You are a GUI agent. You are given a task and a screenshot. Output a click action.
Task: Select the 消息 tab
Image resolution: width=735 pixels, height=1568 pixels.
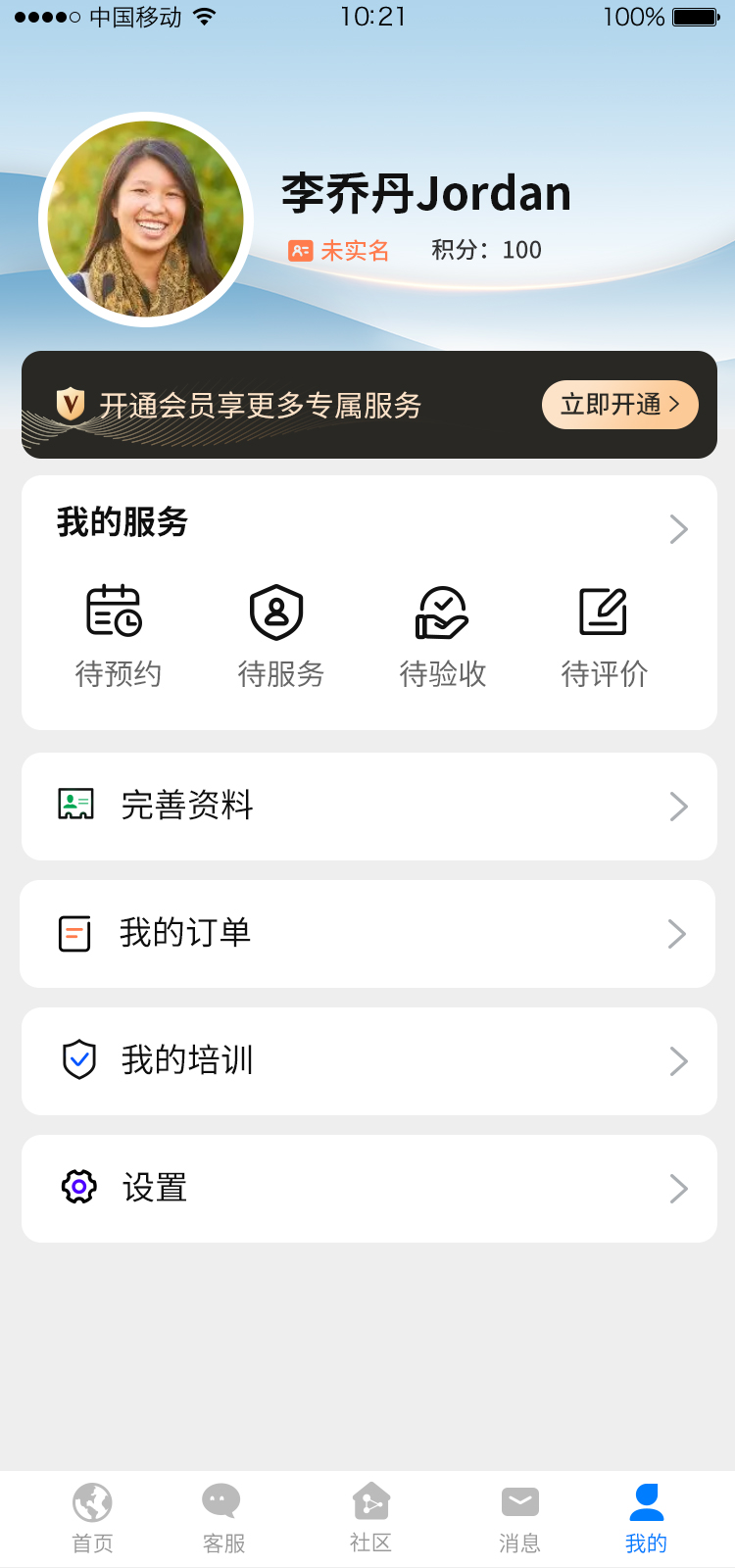coord(519,1518)
